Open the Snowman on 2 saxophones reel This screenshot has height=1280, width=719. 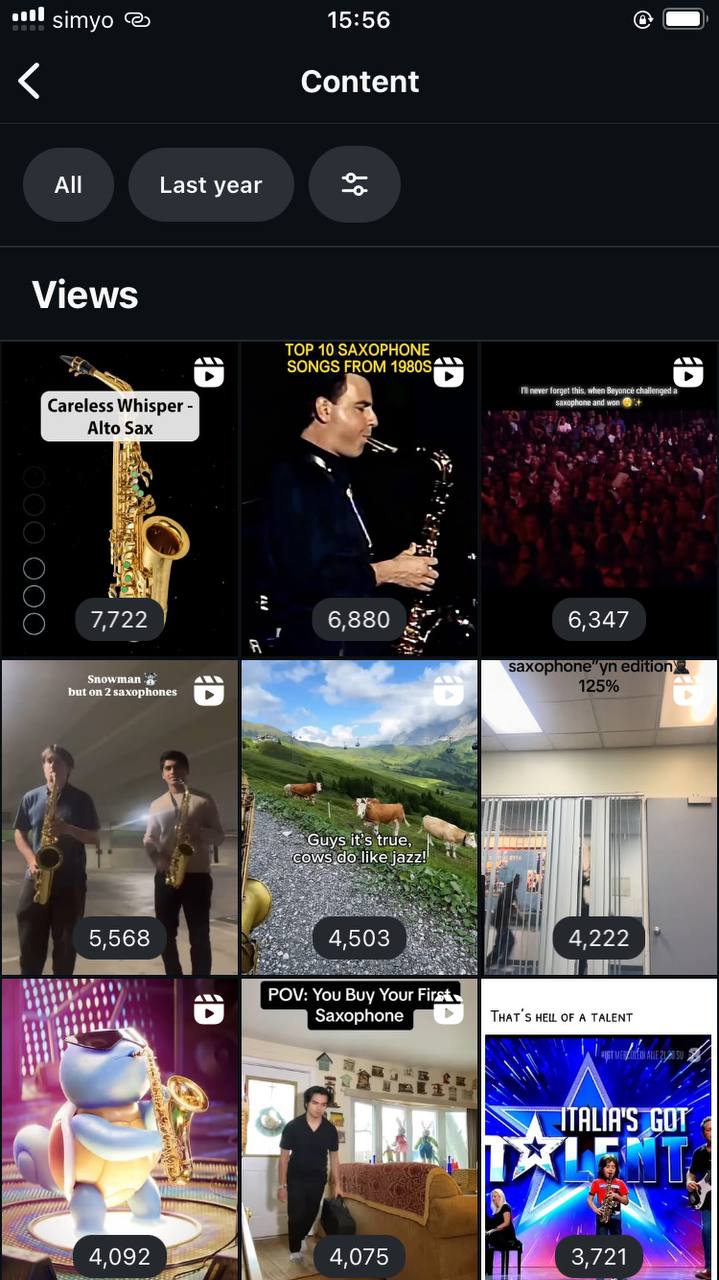pyautogui.click(x=120, y=817)
